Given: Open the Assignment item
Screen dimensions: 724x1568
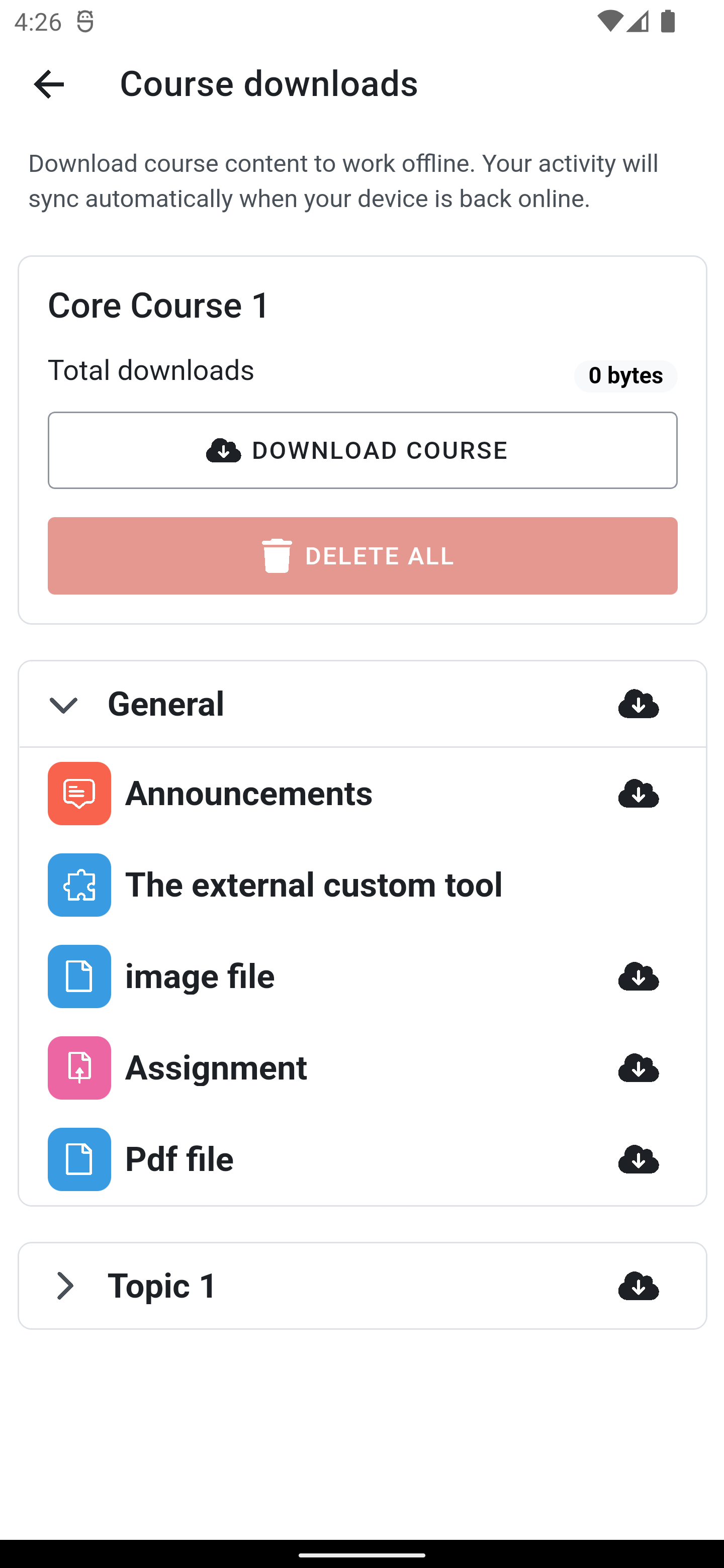Looking at the screenshot, I should 216,1067.
